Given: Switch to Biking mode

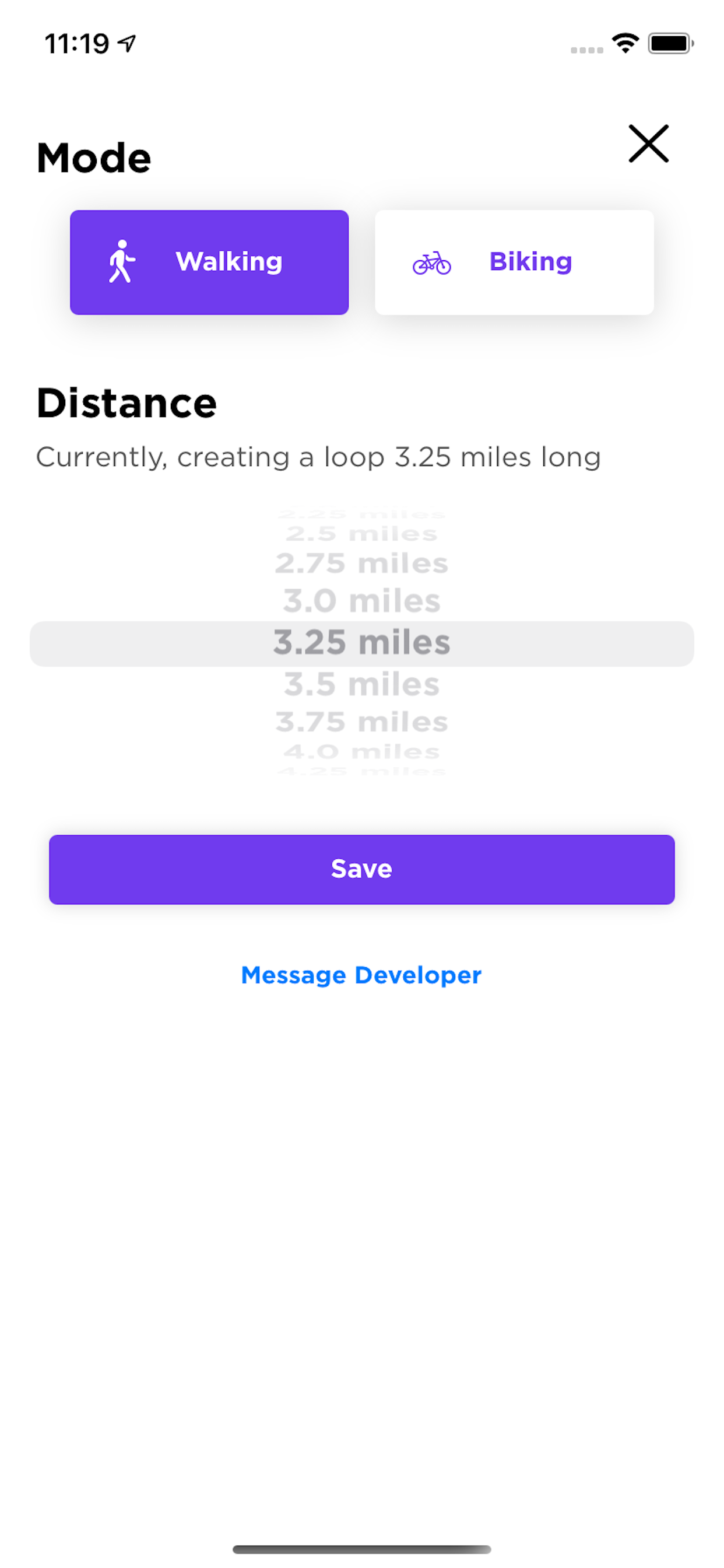Looking at the screenshot, I should 515,262.
